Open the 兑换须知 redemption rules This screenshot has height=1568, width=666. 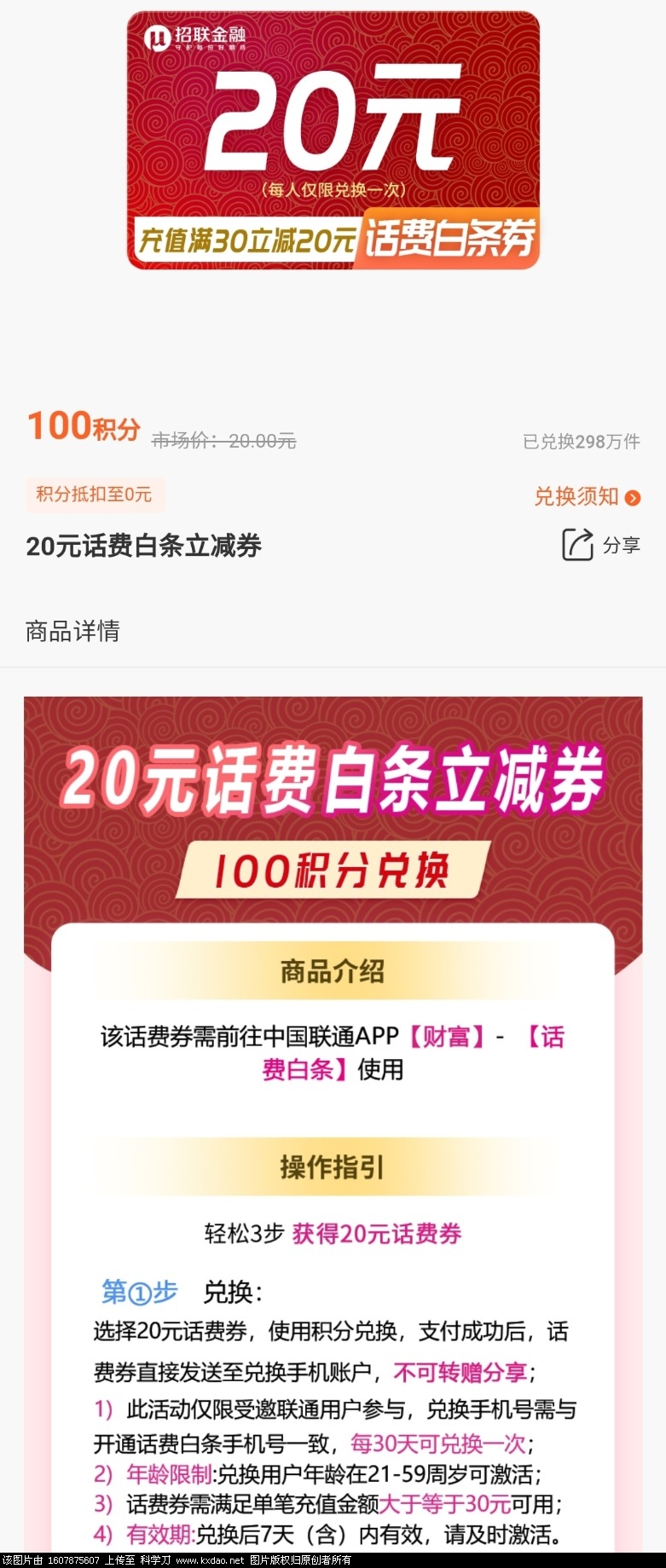point(587,496)
